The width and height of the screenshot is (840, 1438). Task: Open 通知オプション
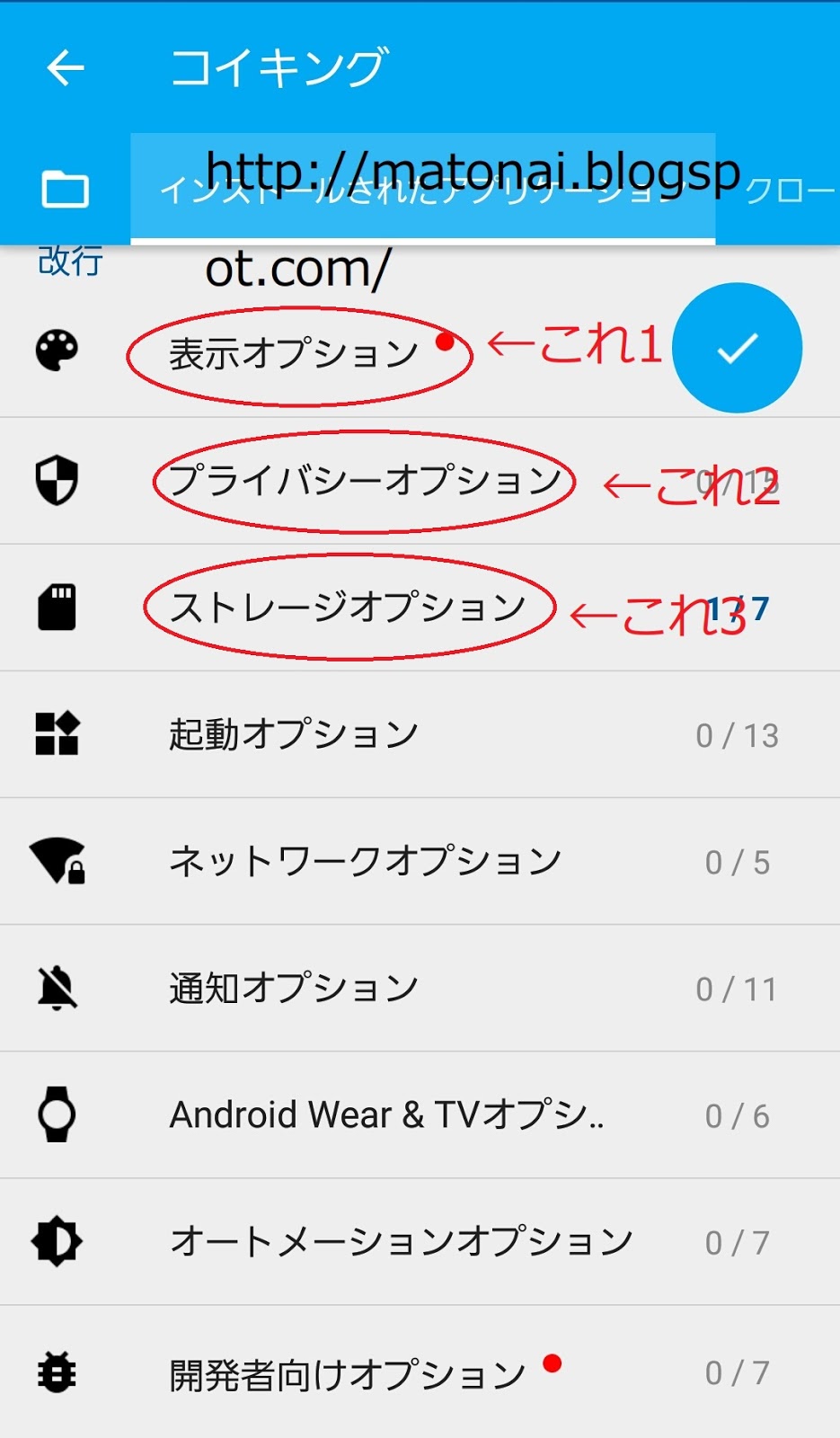[294, 988]
